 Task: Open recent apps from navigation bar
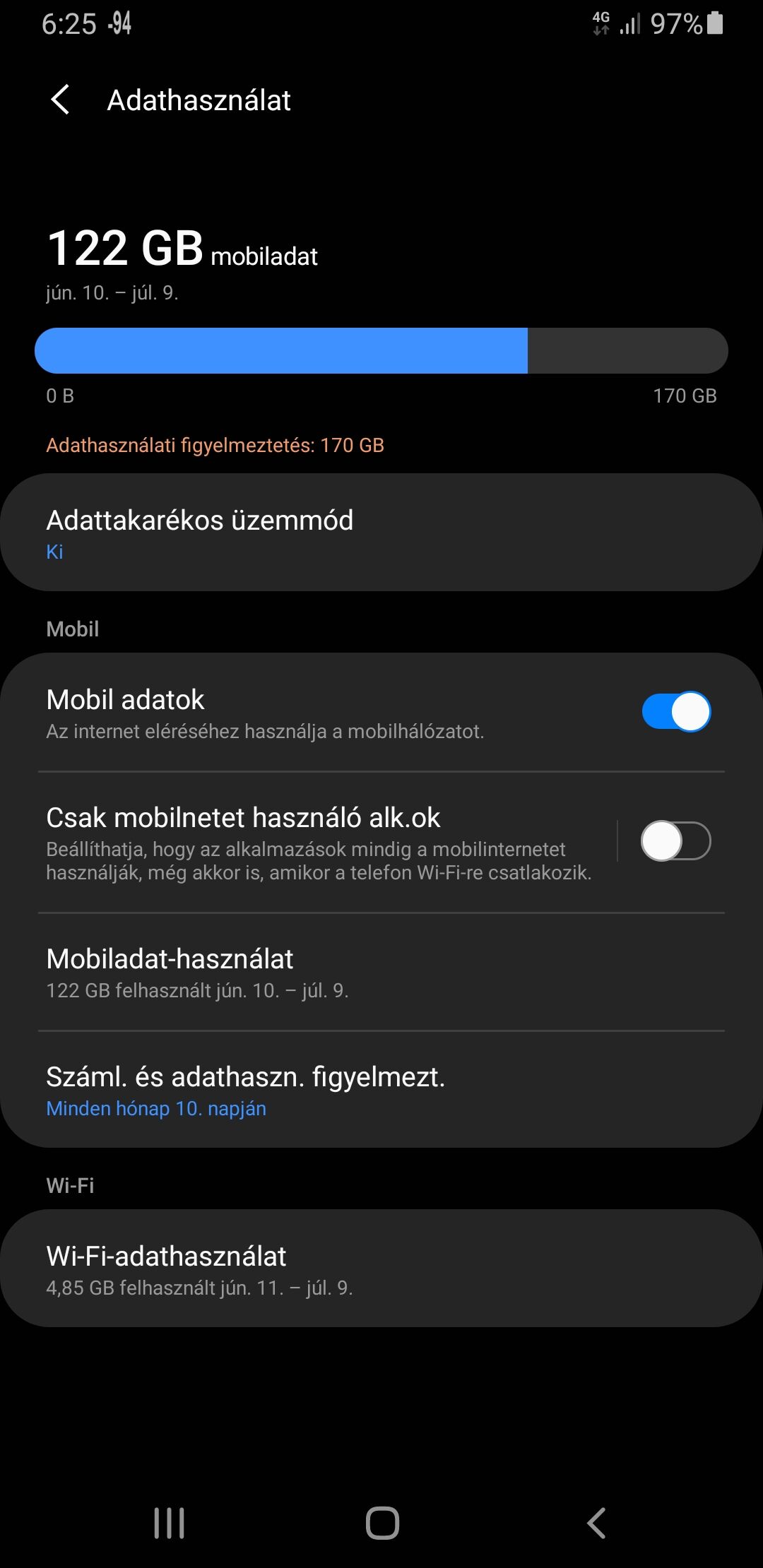click(x=170, y=1523)
